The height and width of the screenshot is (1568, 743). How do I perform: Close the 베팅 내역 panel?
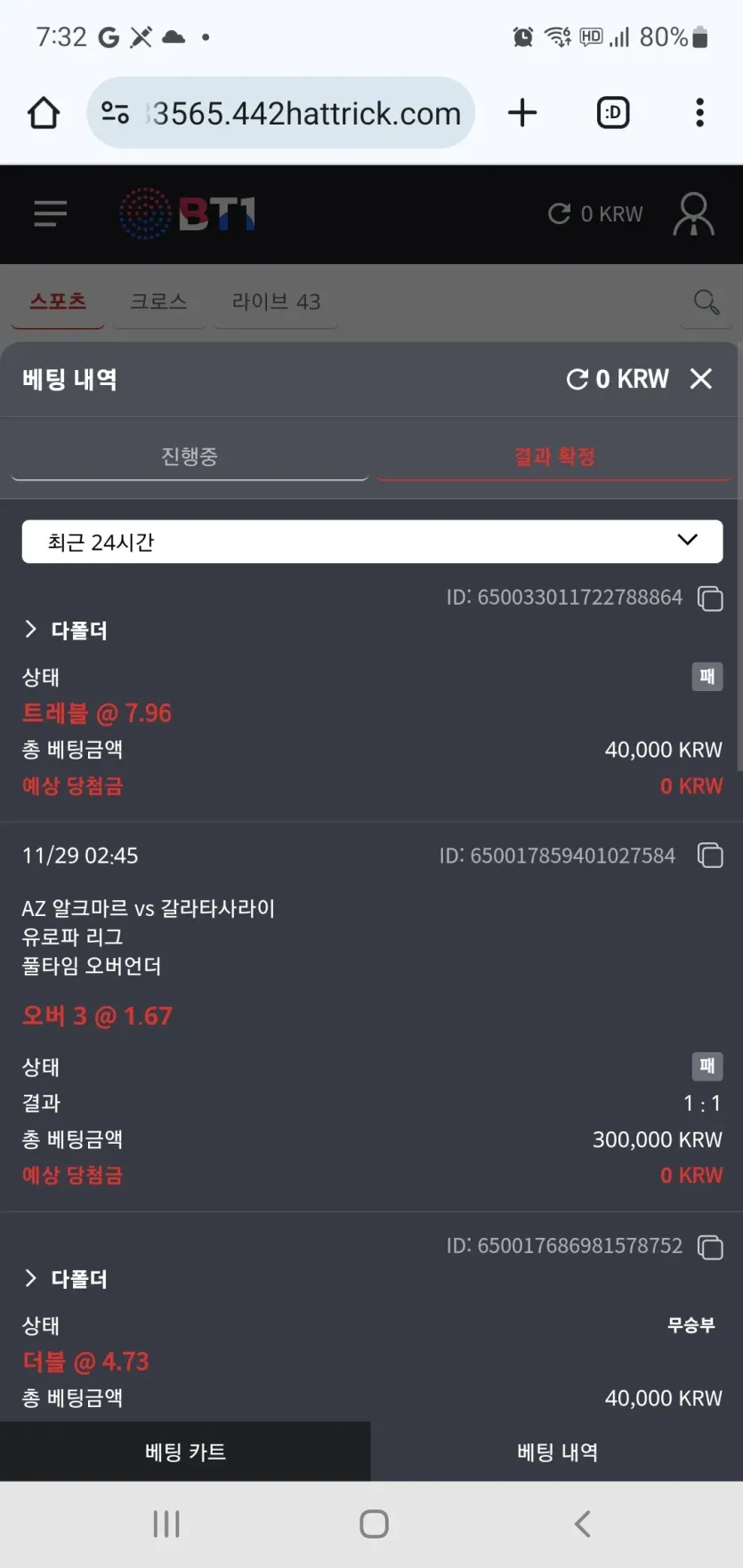tap(701, 379)
